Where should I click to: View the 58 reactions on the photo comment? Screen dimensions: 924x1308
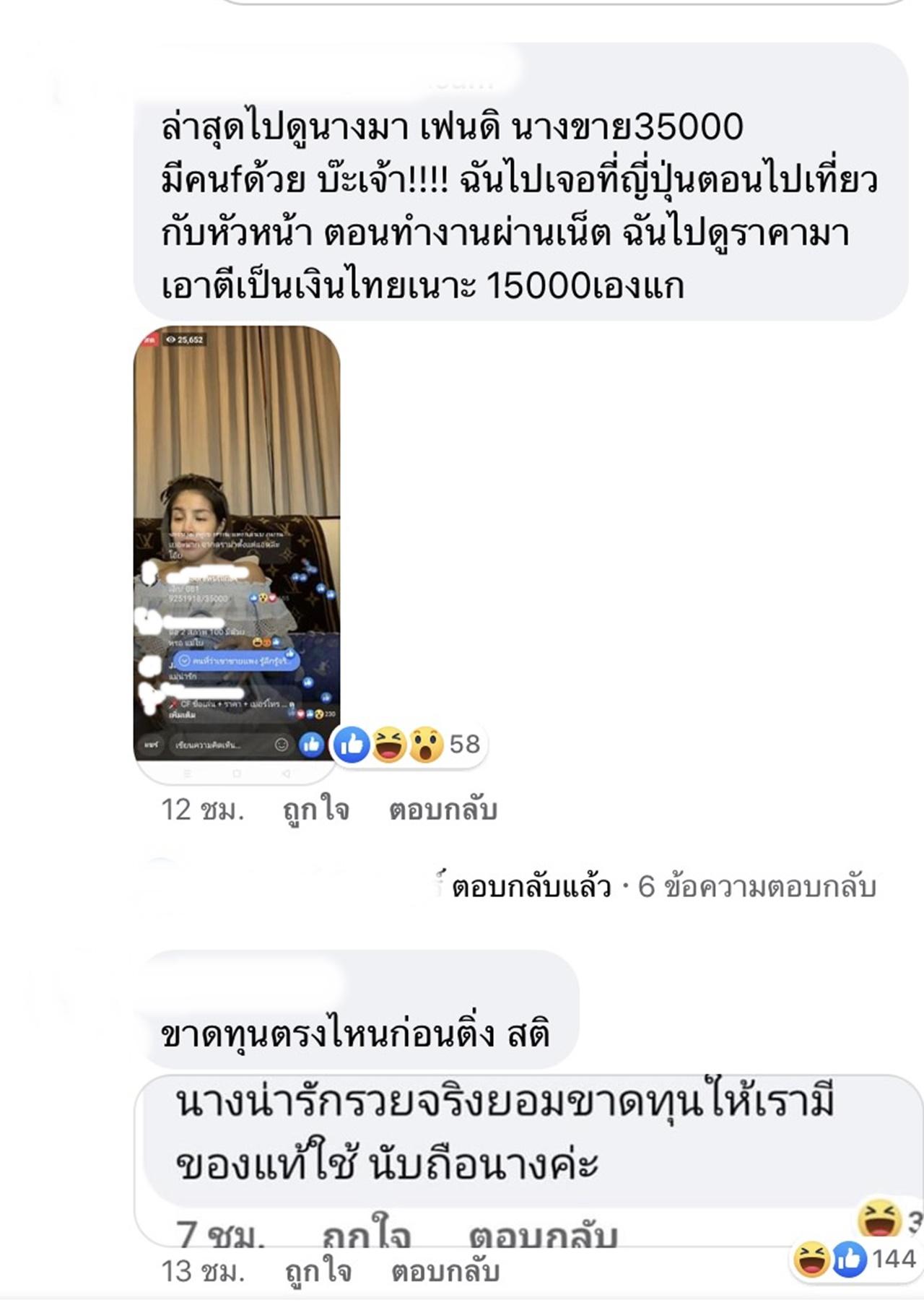tap(409, 745)
